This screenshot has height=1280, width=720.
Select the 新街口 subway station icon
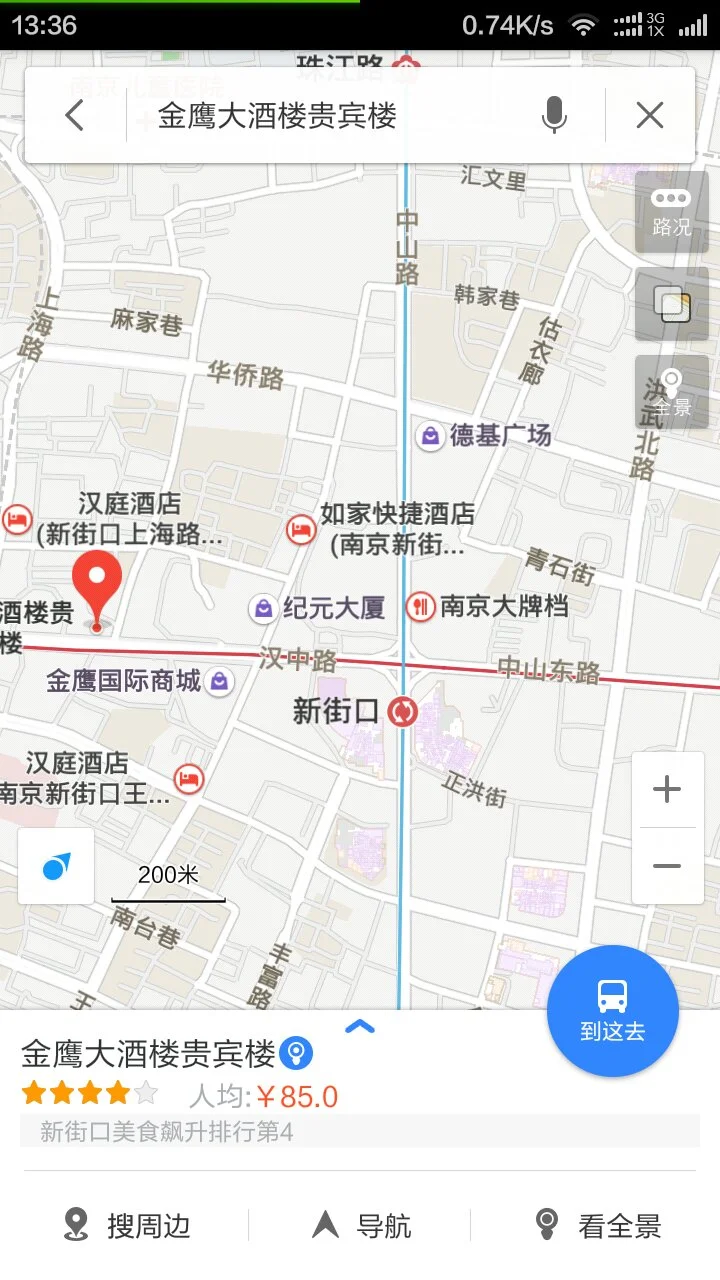[403, 713]
